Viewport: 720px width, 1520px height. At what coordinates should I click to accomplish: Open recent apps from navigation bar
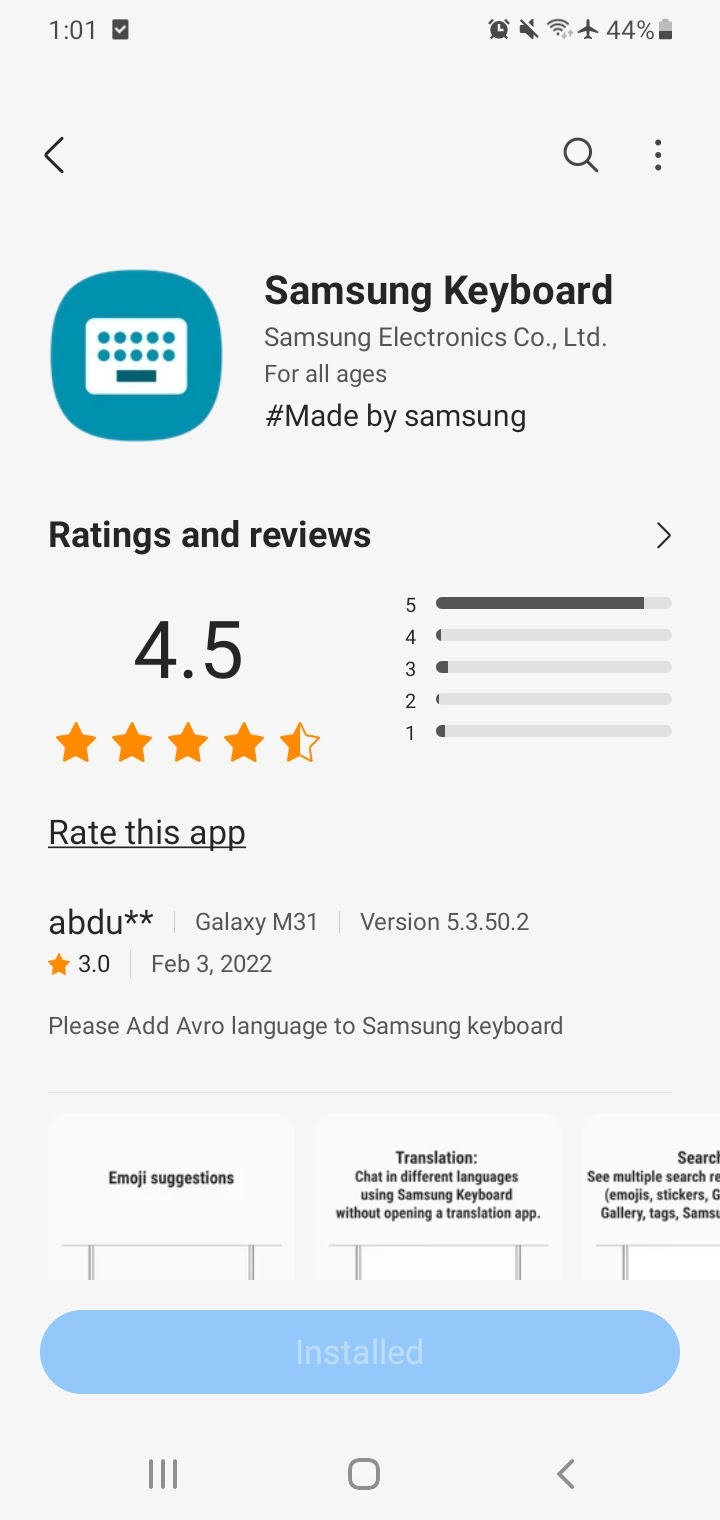[x=163, y=1474]
